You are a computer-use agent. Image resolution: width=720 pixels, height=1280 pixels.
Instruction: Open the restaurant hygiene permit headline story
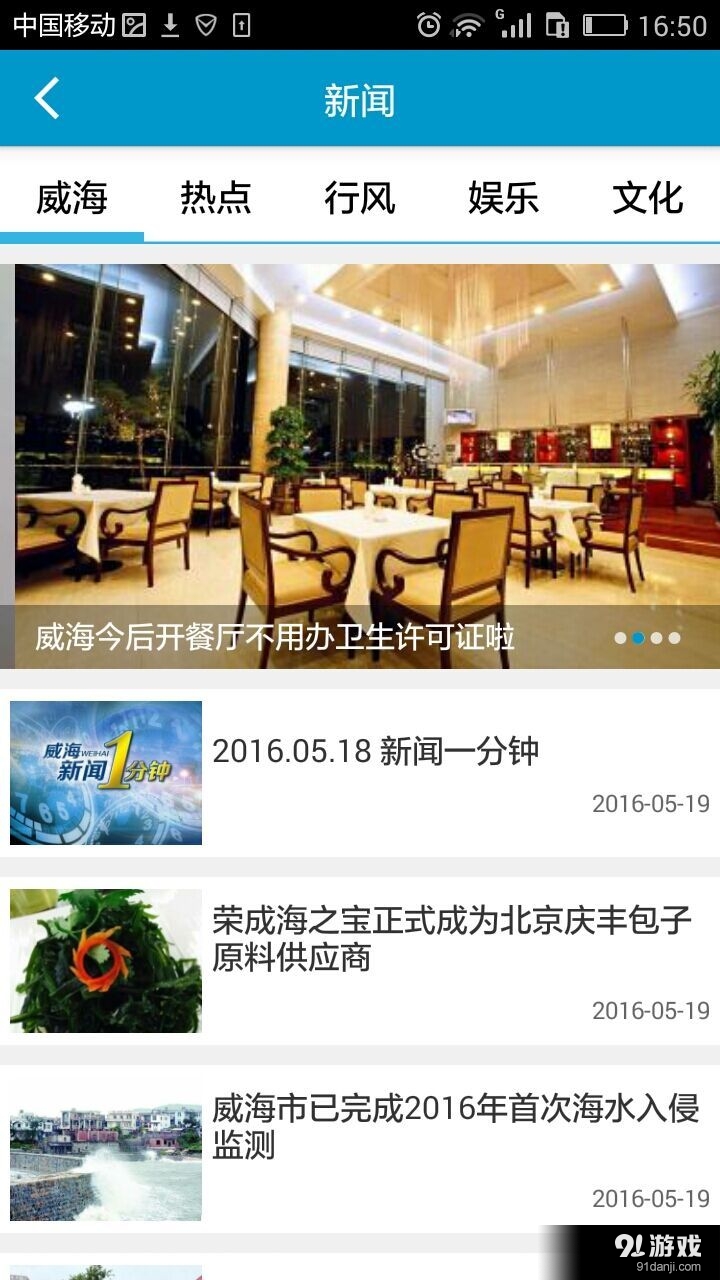270,636
